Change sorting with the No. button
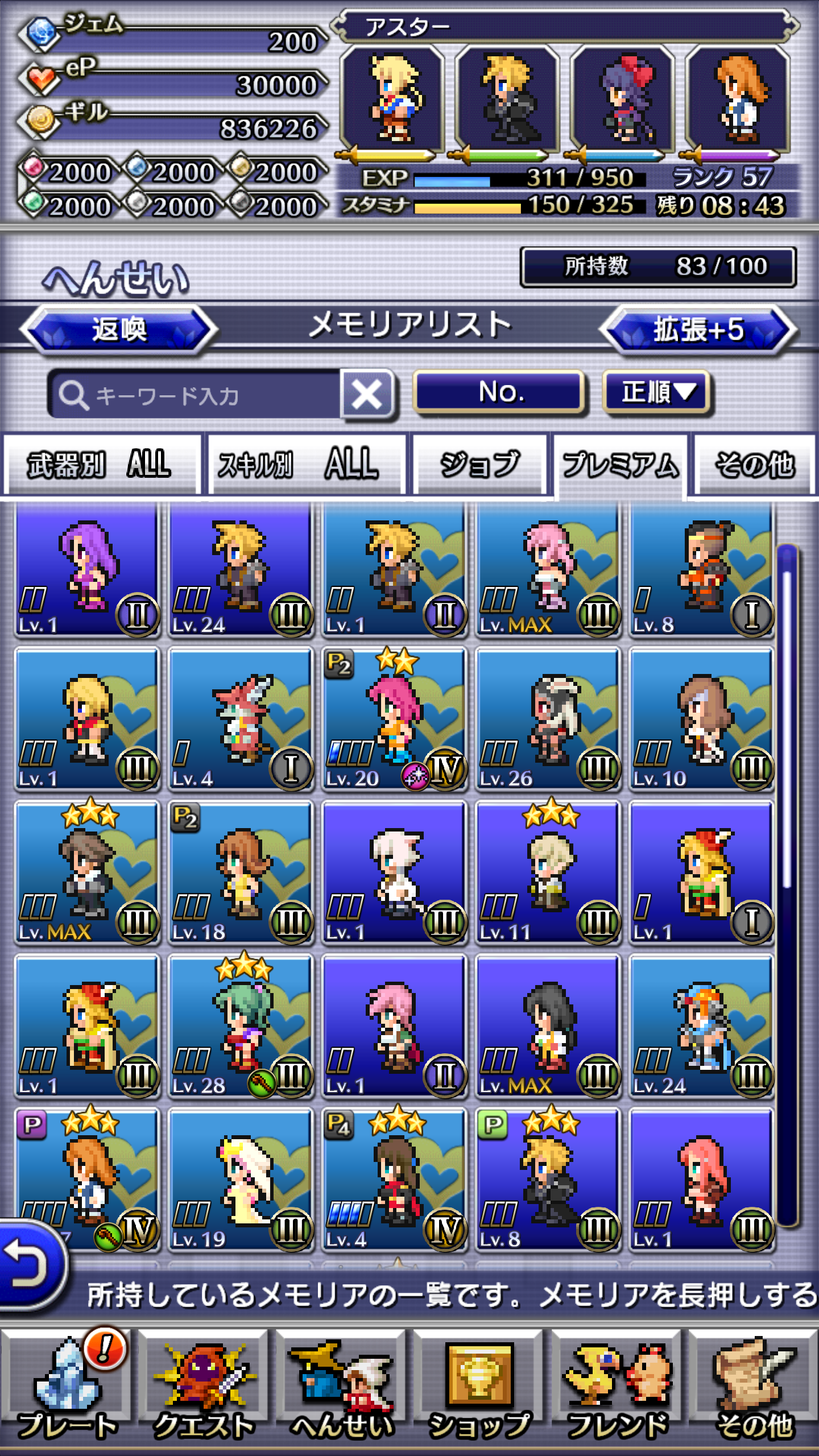This screenshot has height=1456, width=819. pyautogui.click(x=499, y=392)
